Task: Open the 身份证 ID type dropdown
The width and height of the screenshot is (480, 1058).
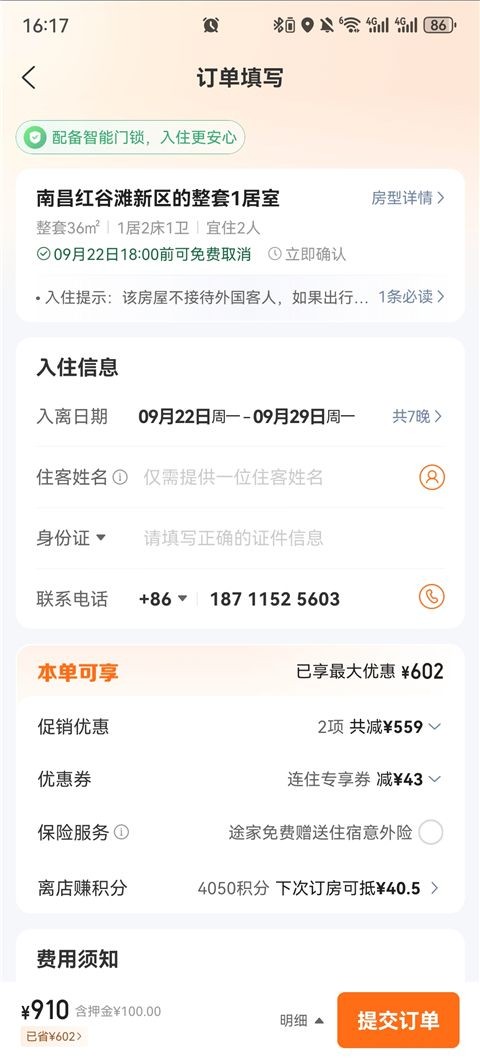Action: point(71,538)
